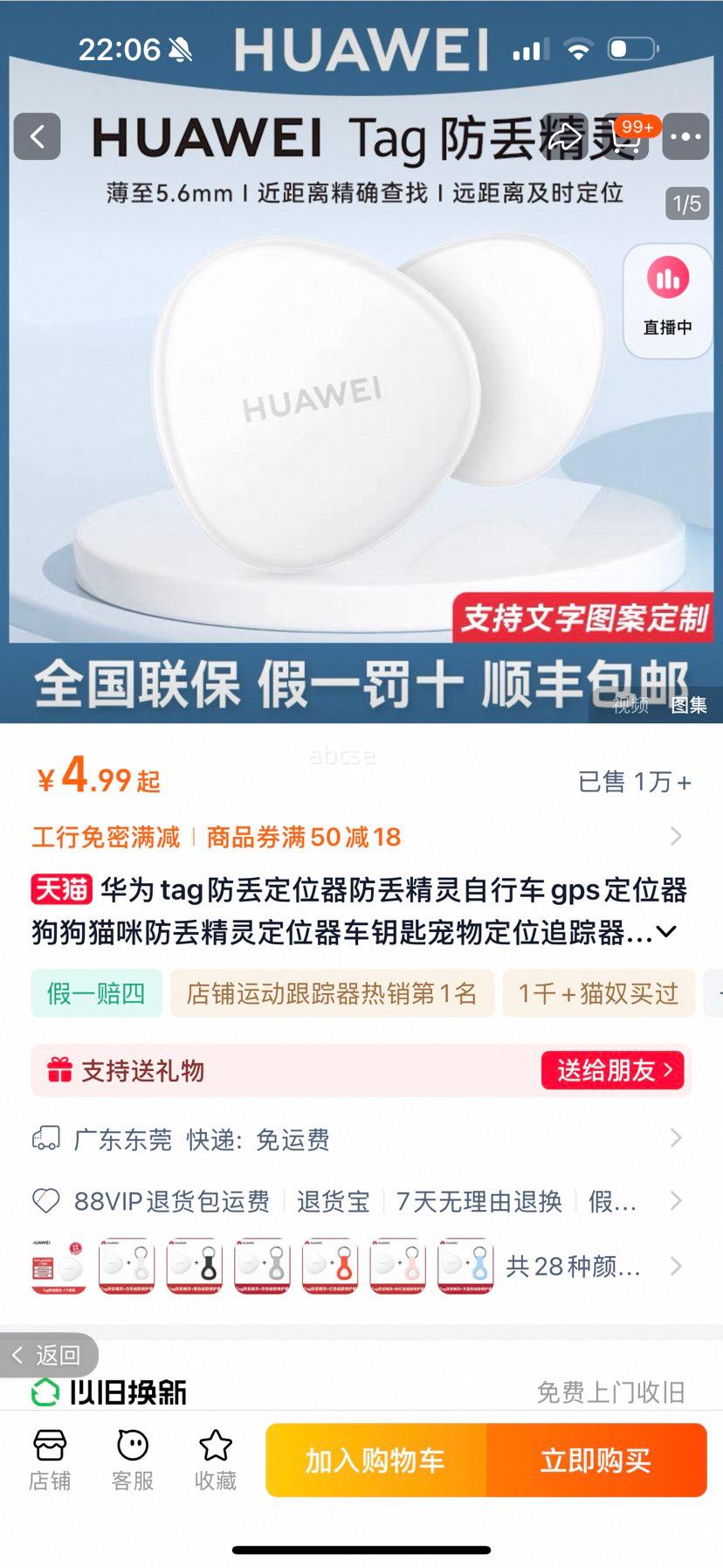Open the more options ellipsis icon
This screenshot has height=1568, width=723.
686,137
